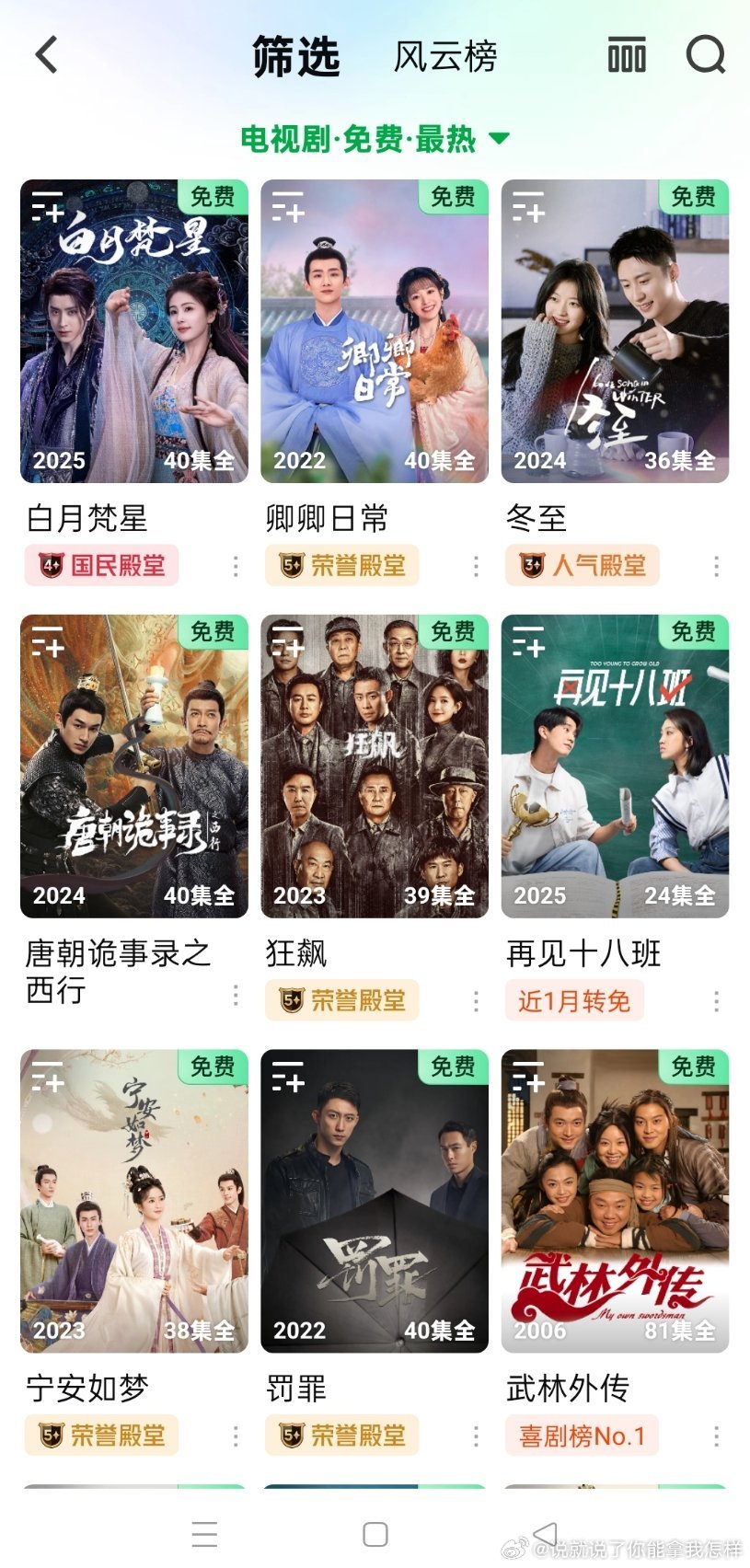Open the drama 卿卿日常
The height and width of the screenshot is (1568, 750).
[375, 331]
